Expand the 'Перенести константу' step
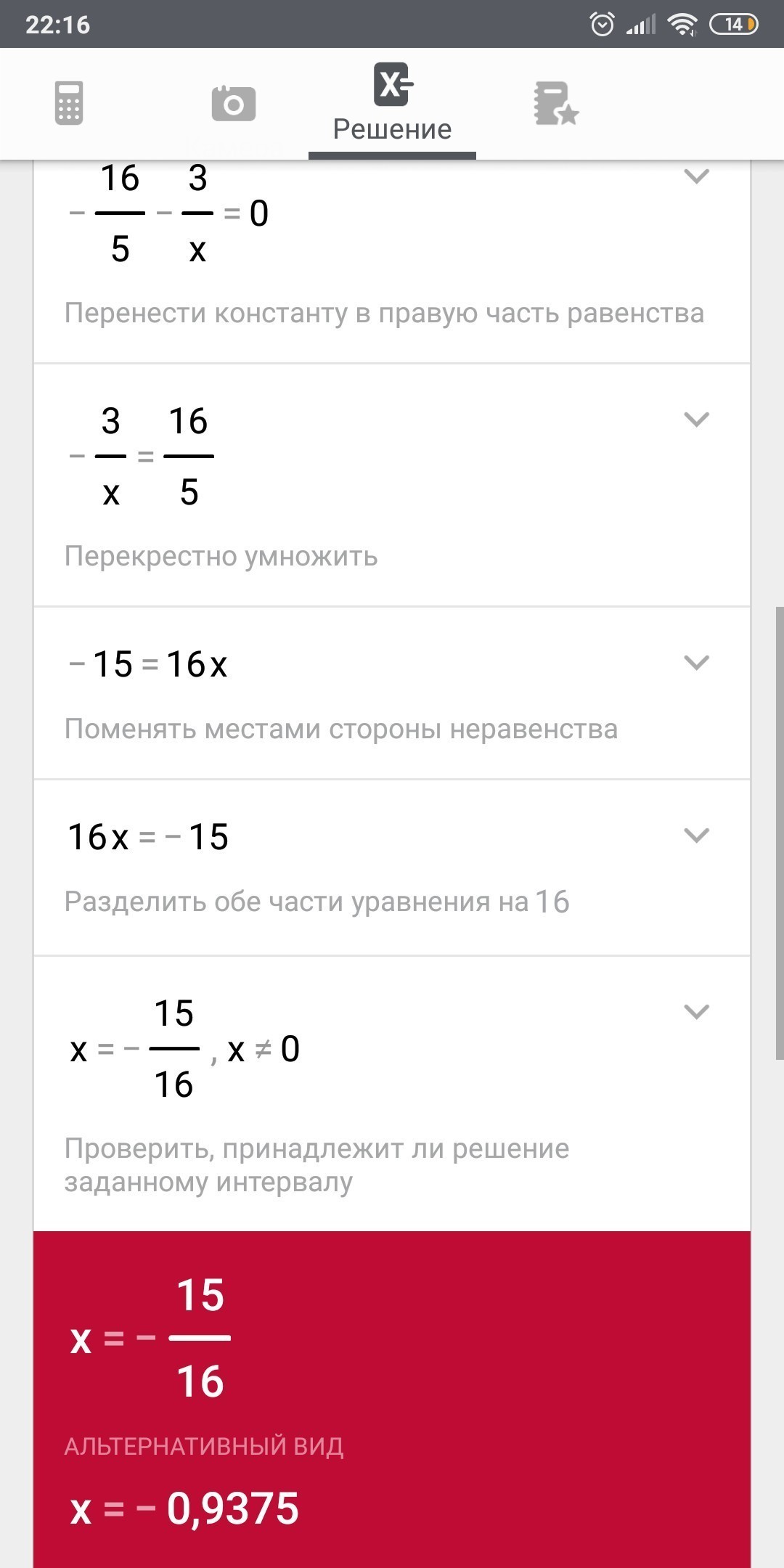This screenshot has height=1568, width=784. point(696,176)
